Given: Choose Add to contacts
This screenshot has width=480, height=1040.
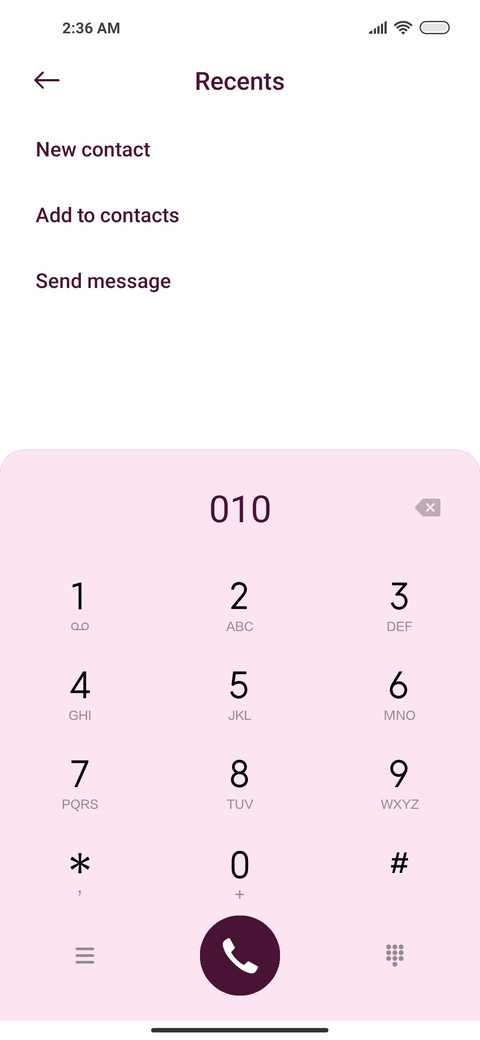Looking at the screenshot, I should click(107, 215).
